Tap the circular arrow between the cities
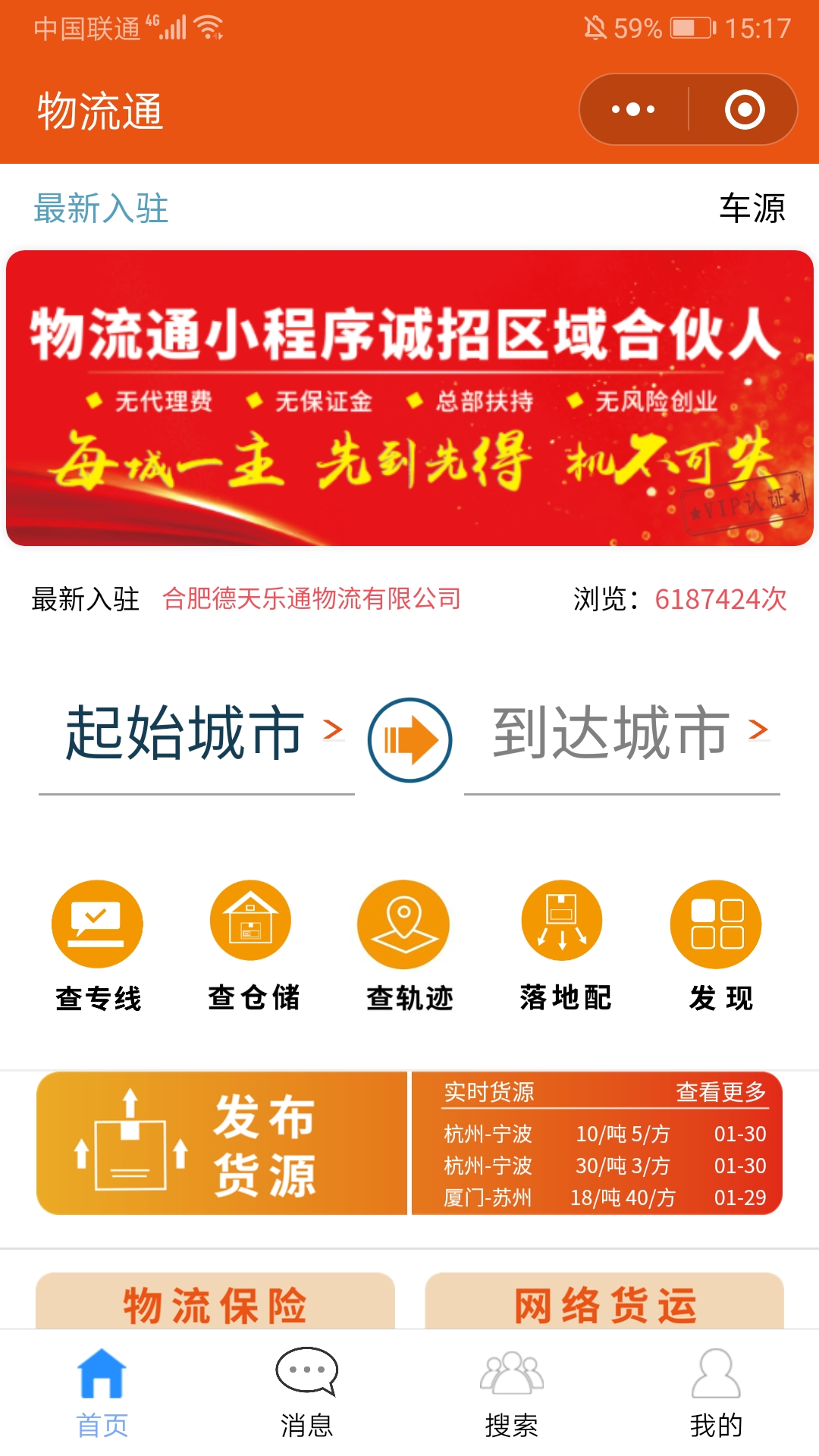819x1456 pixels. [409, 740]
